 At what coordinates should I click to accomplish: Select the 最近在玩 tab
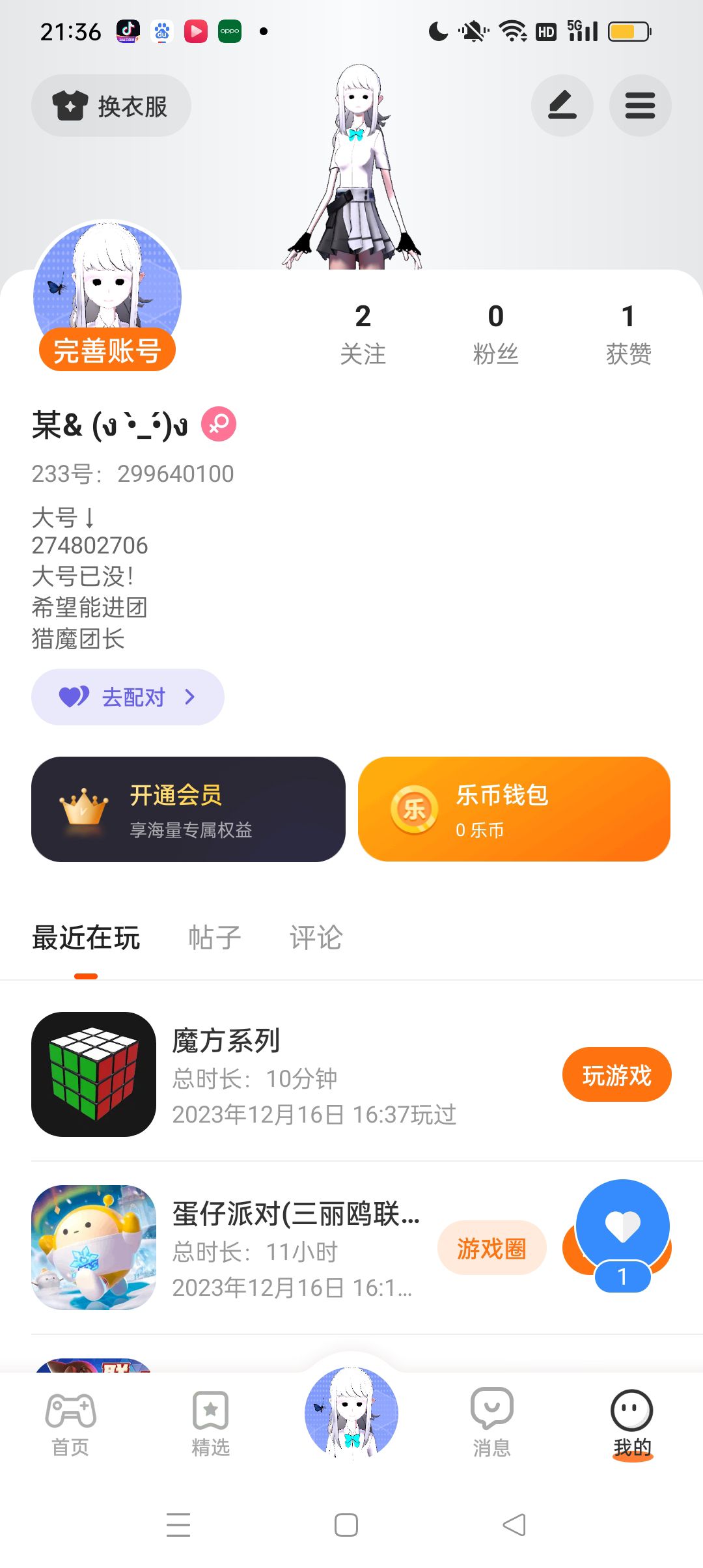(86, 938)
